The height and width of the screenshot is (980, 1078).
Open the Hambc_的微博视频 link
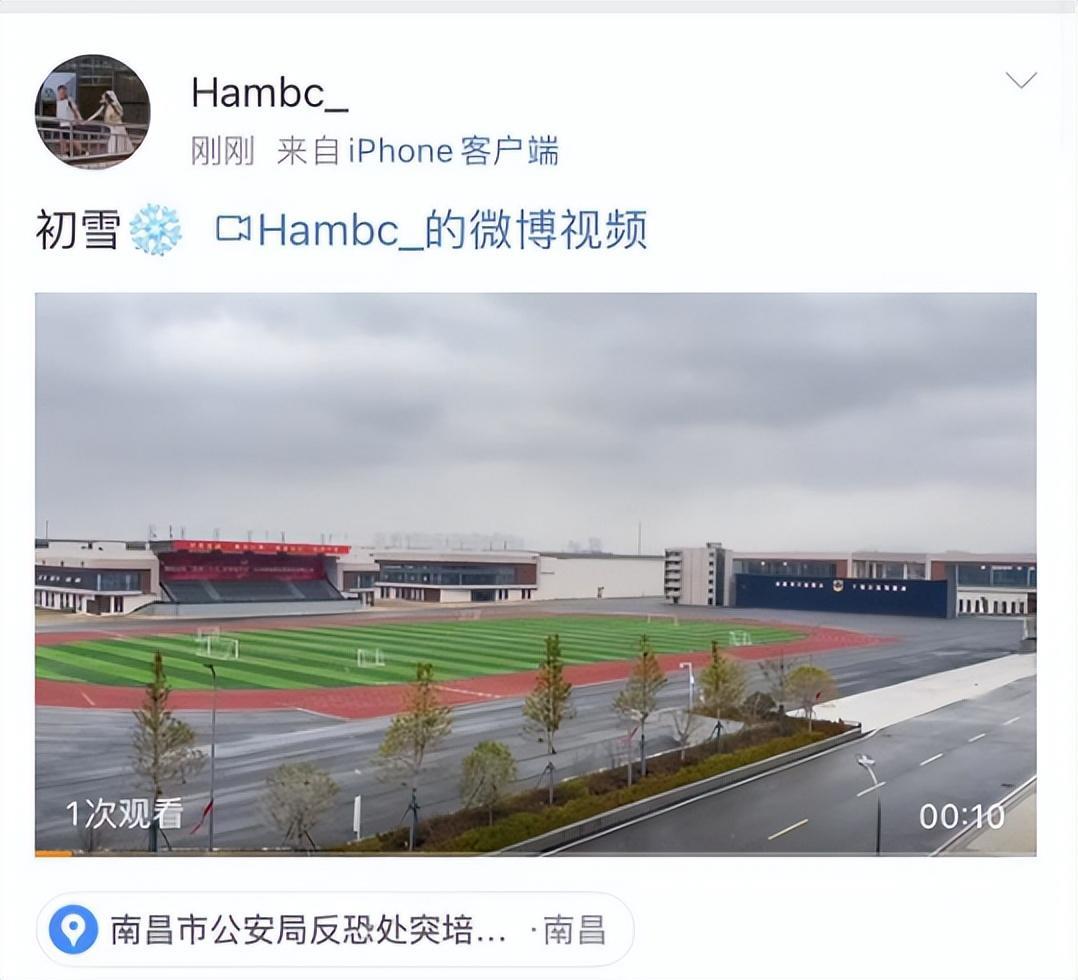coord(432,230)
